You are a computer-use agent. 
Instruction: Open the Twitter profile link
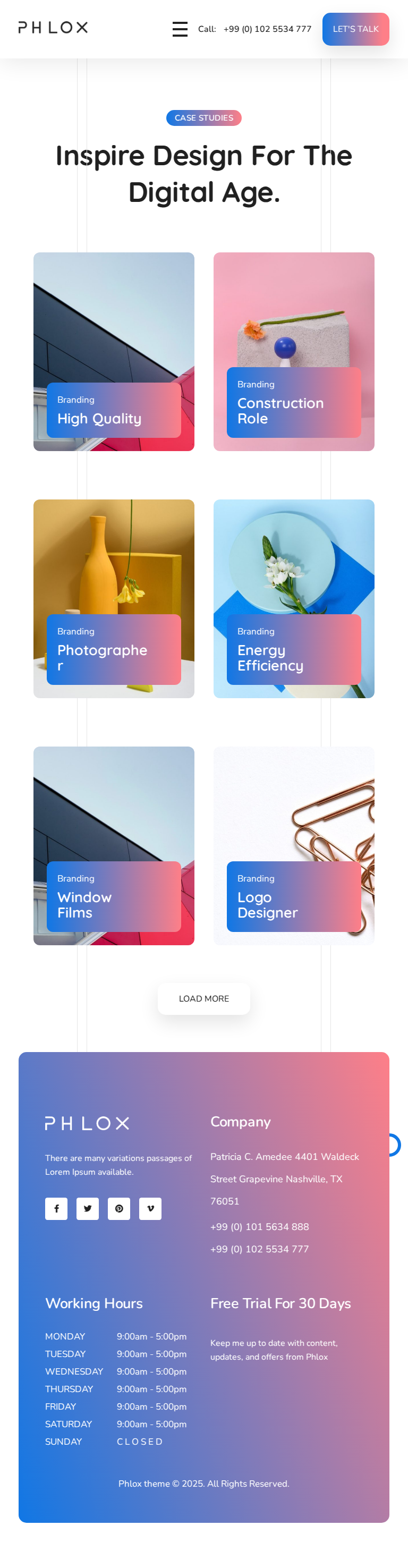coord(88,1208)
